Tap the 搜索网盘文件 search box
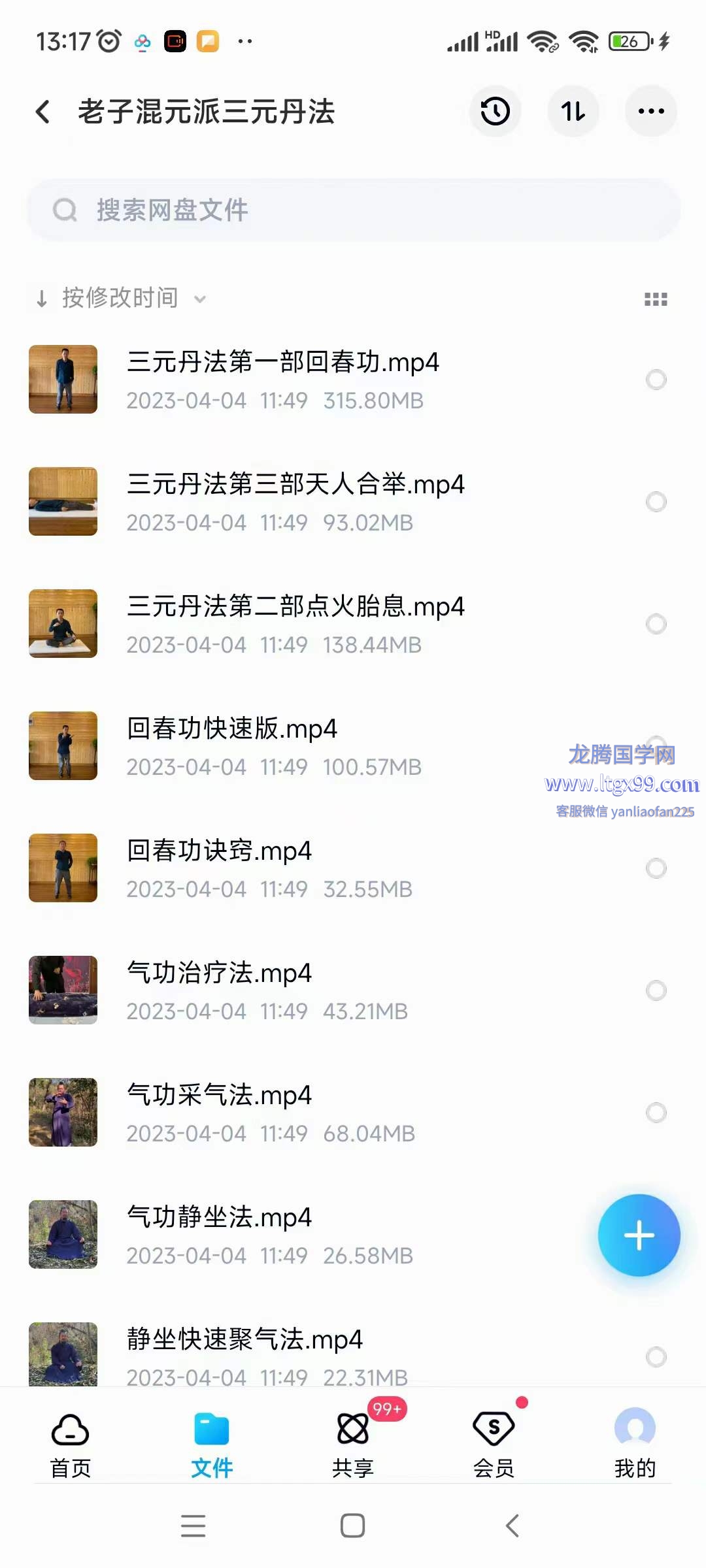Image resolution: width=706 pixels, height=1568 pixels. point(353,210)
